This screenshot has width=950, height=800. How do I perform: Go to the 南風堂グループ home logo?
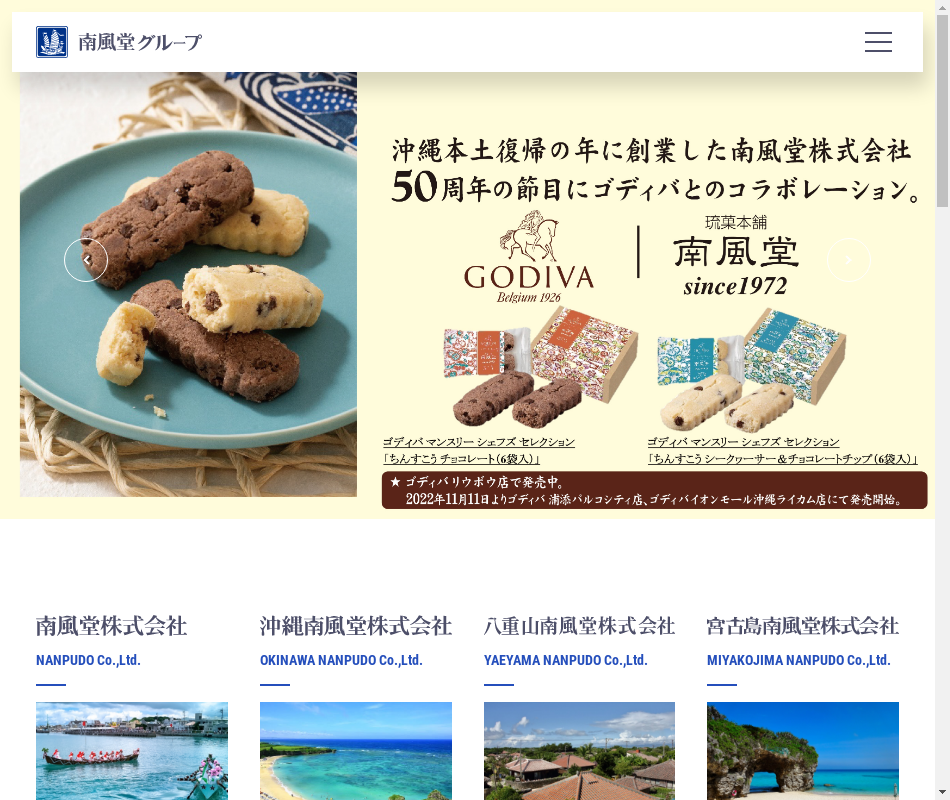coord(119,42)
